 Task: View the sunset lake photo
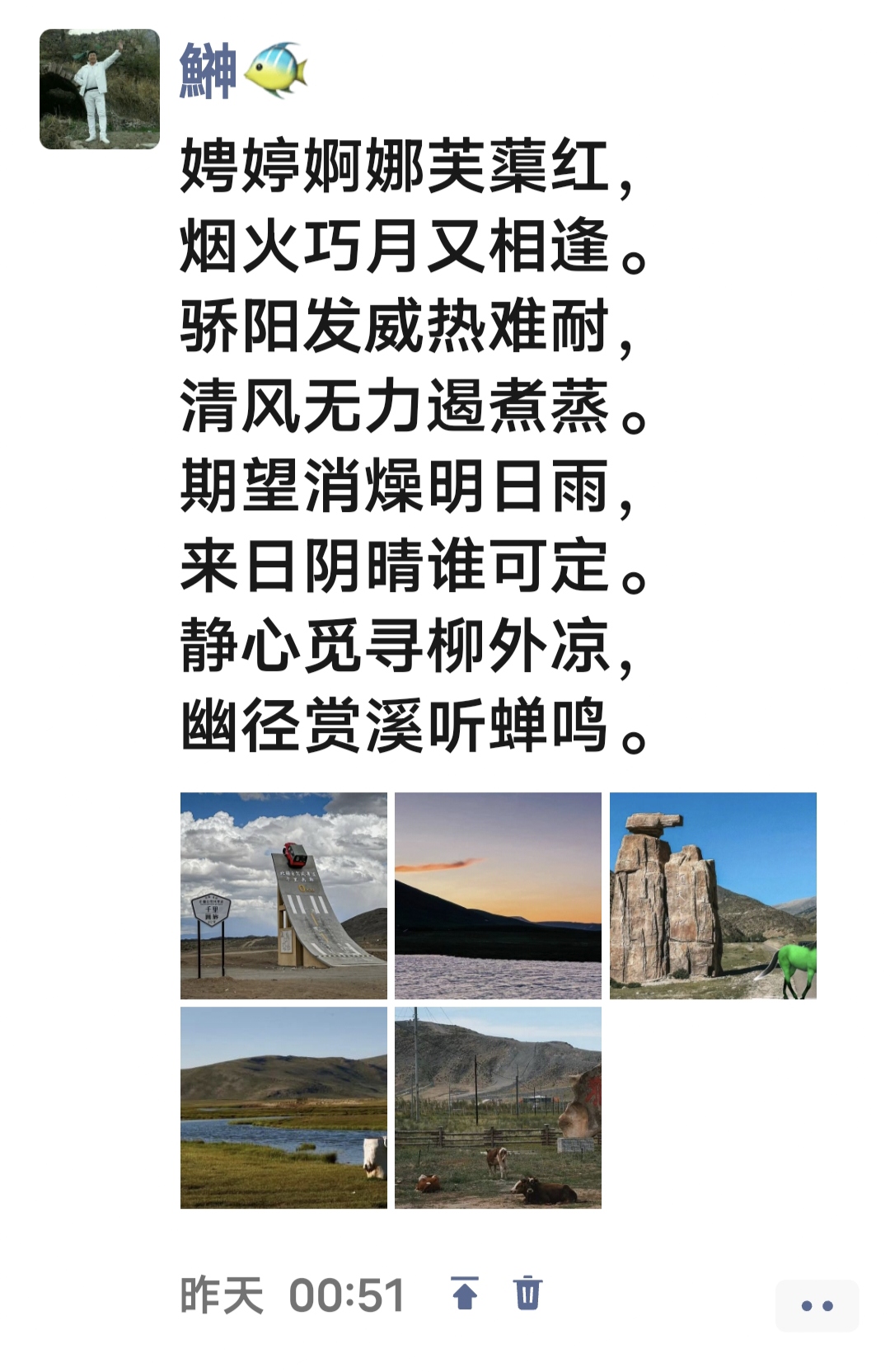[498, 895]
